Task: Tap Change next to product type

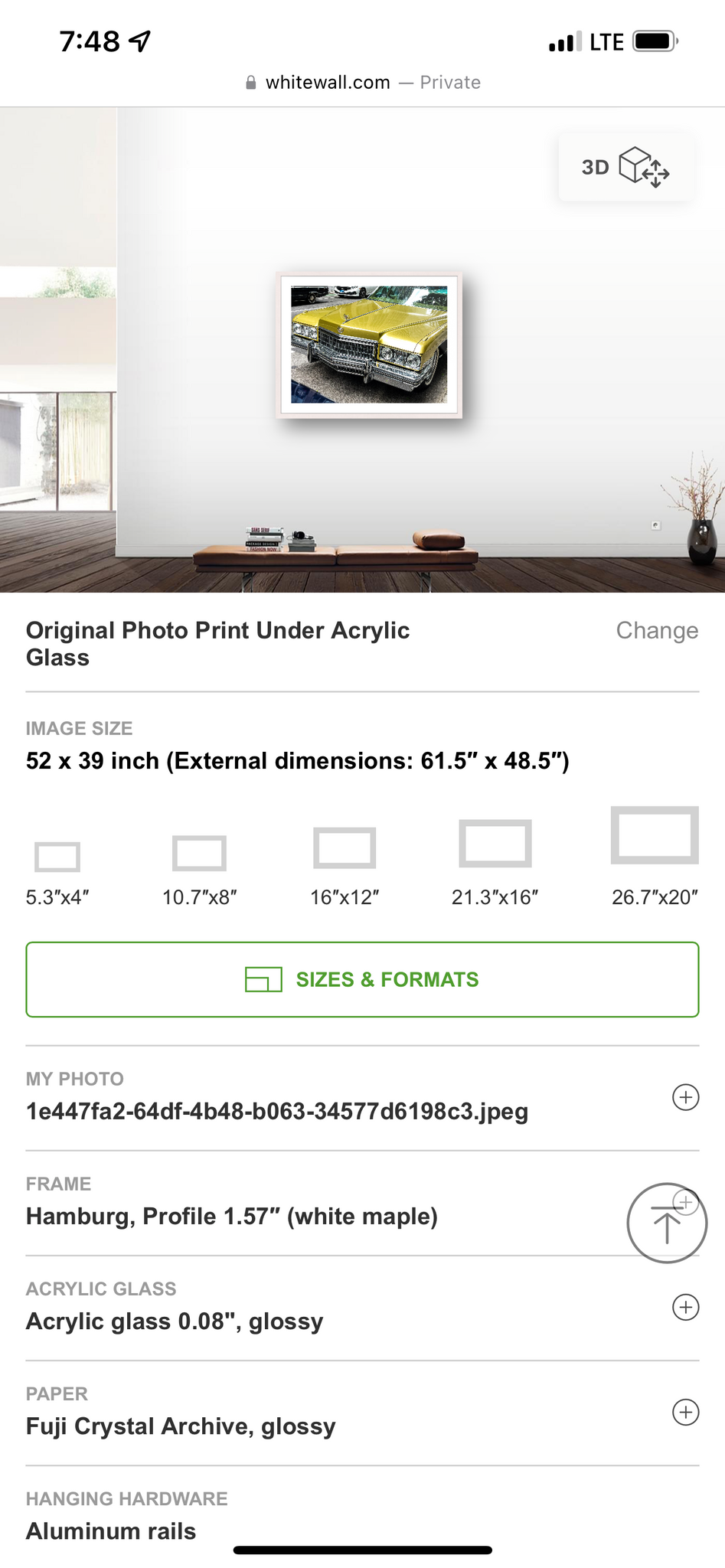Action: coord(656,630)
